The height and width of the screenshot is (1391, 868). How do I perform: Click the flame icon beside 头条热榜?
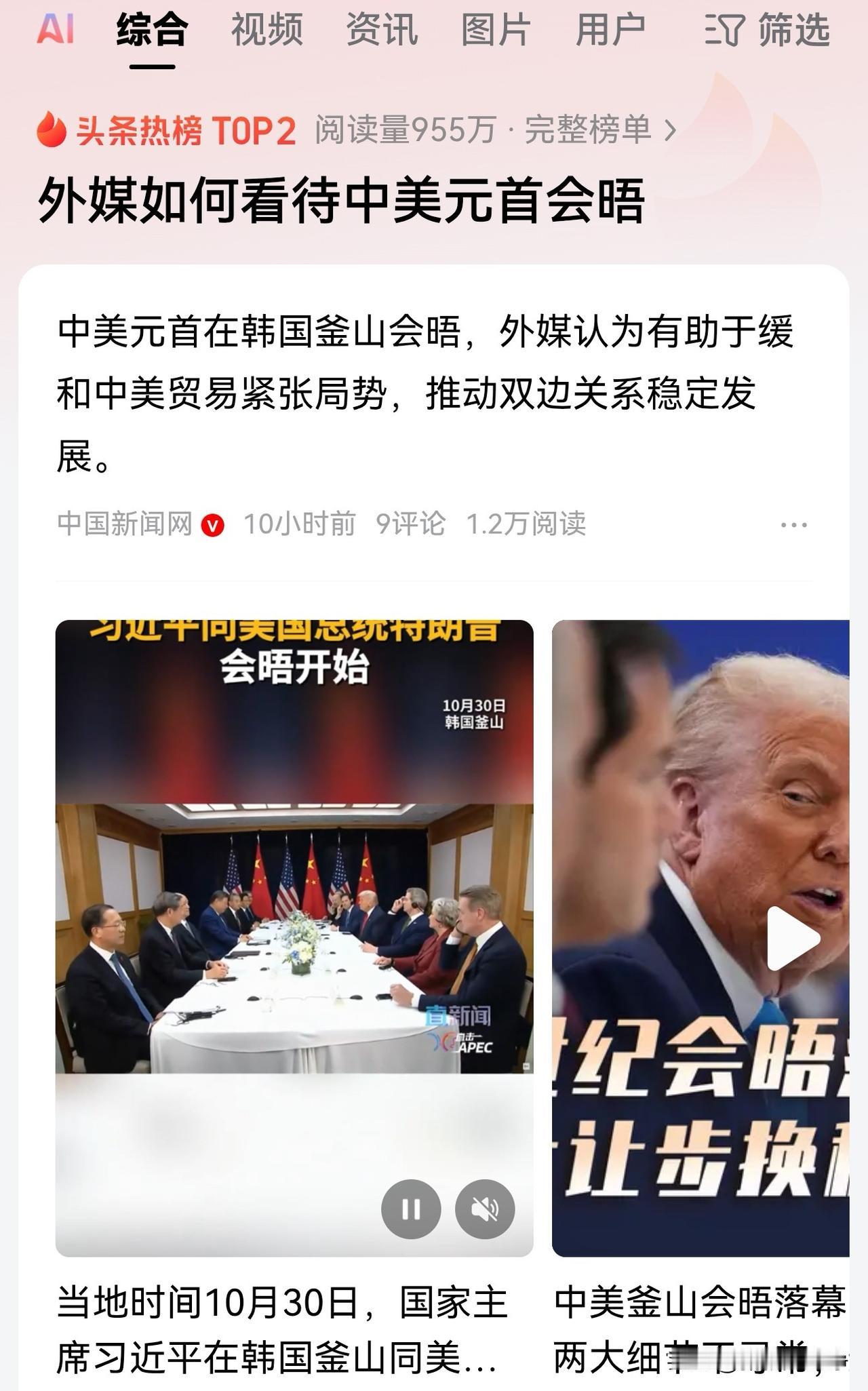click(x=52, y=130)
